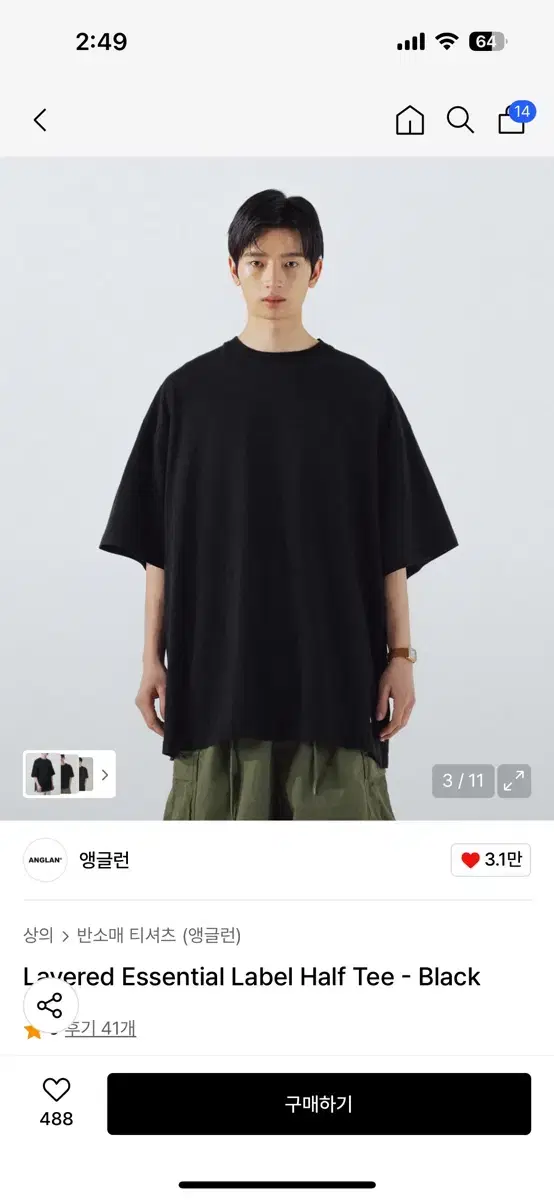Viewport: 554px width, 1200px height.
Task: Open search from the magnifier icon
Action: click(x=460, y=121)
